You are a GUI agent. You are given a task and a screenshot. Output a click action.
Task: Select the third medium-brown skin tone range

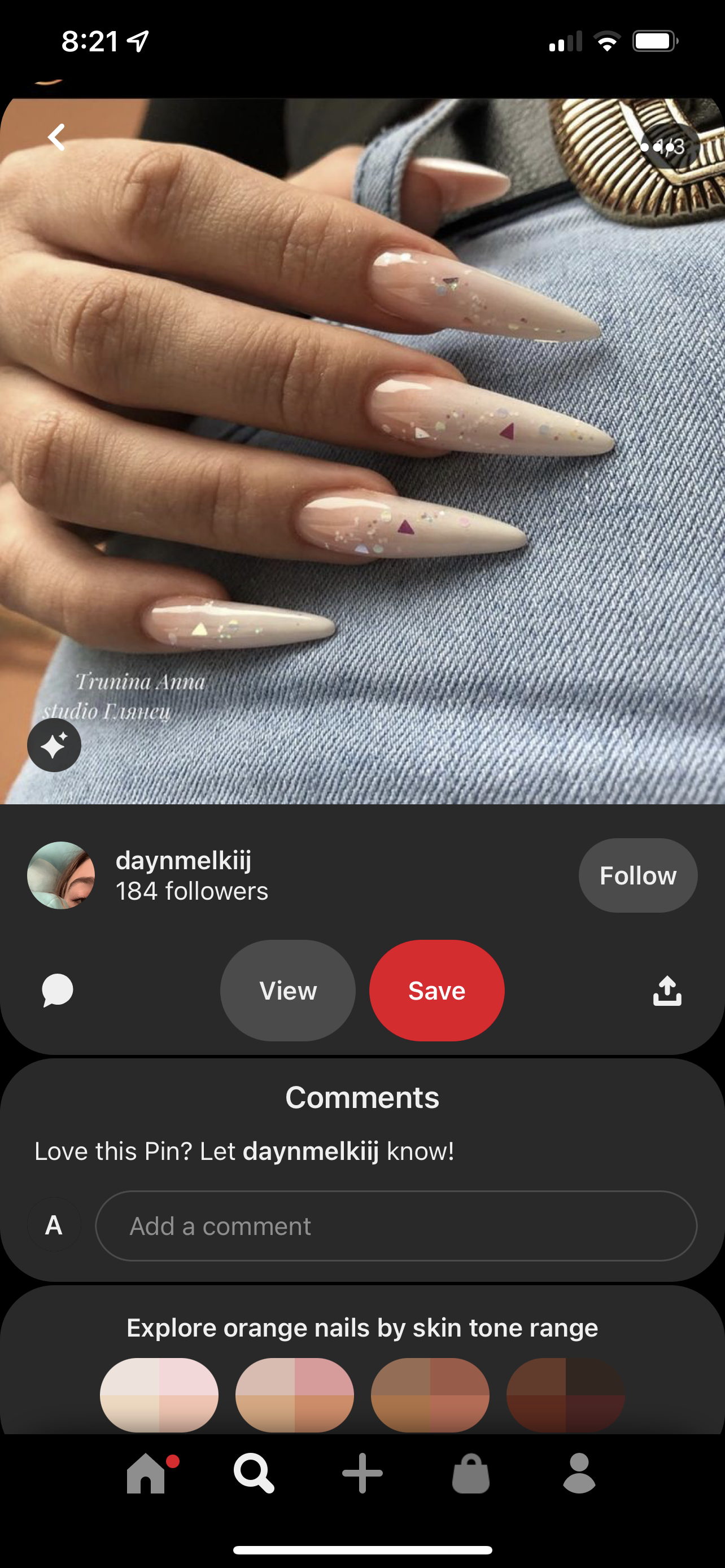coord(430,1394)
